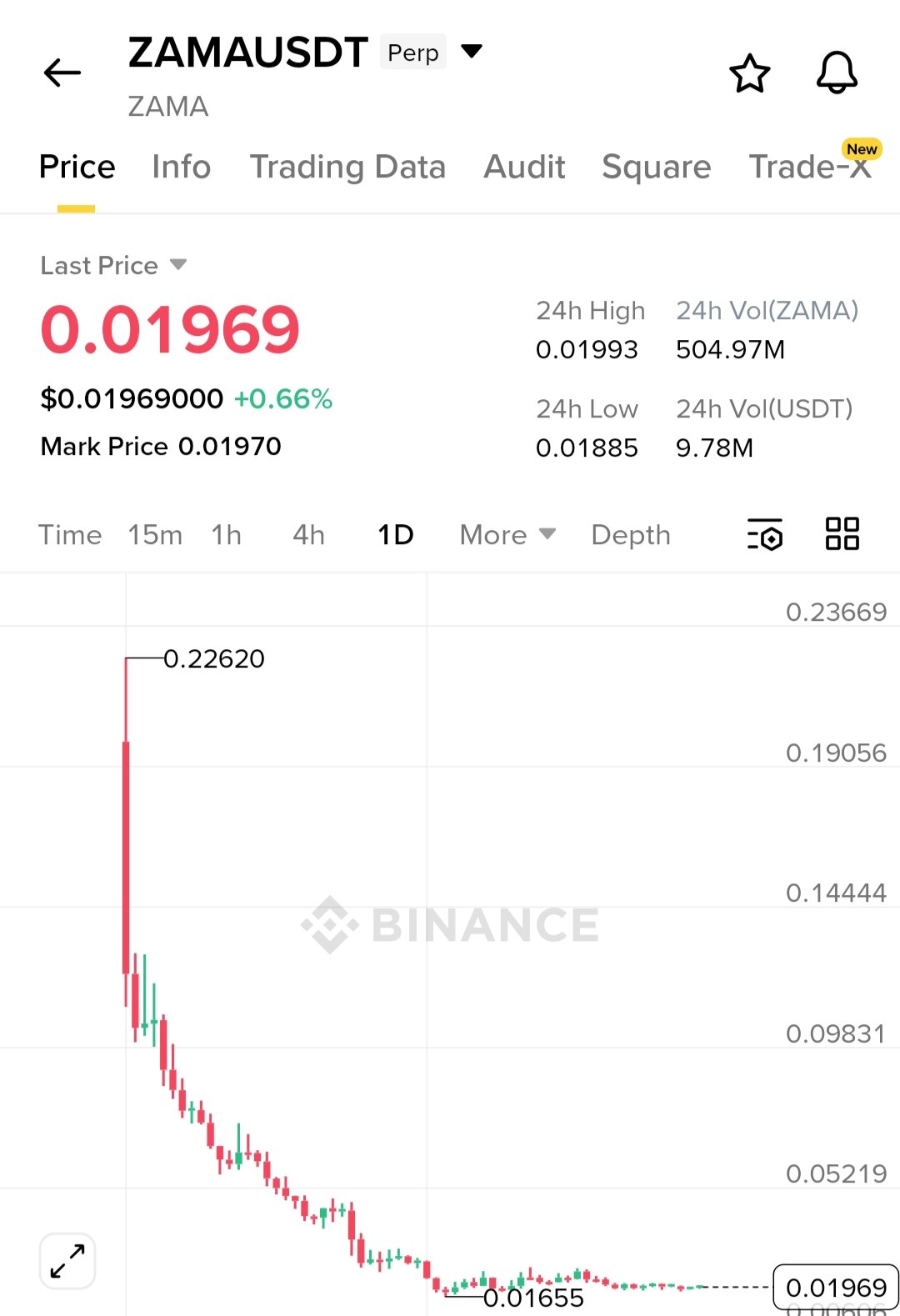
Task: Change chart to 4h interval
Action: [x=308, y=535]
